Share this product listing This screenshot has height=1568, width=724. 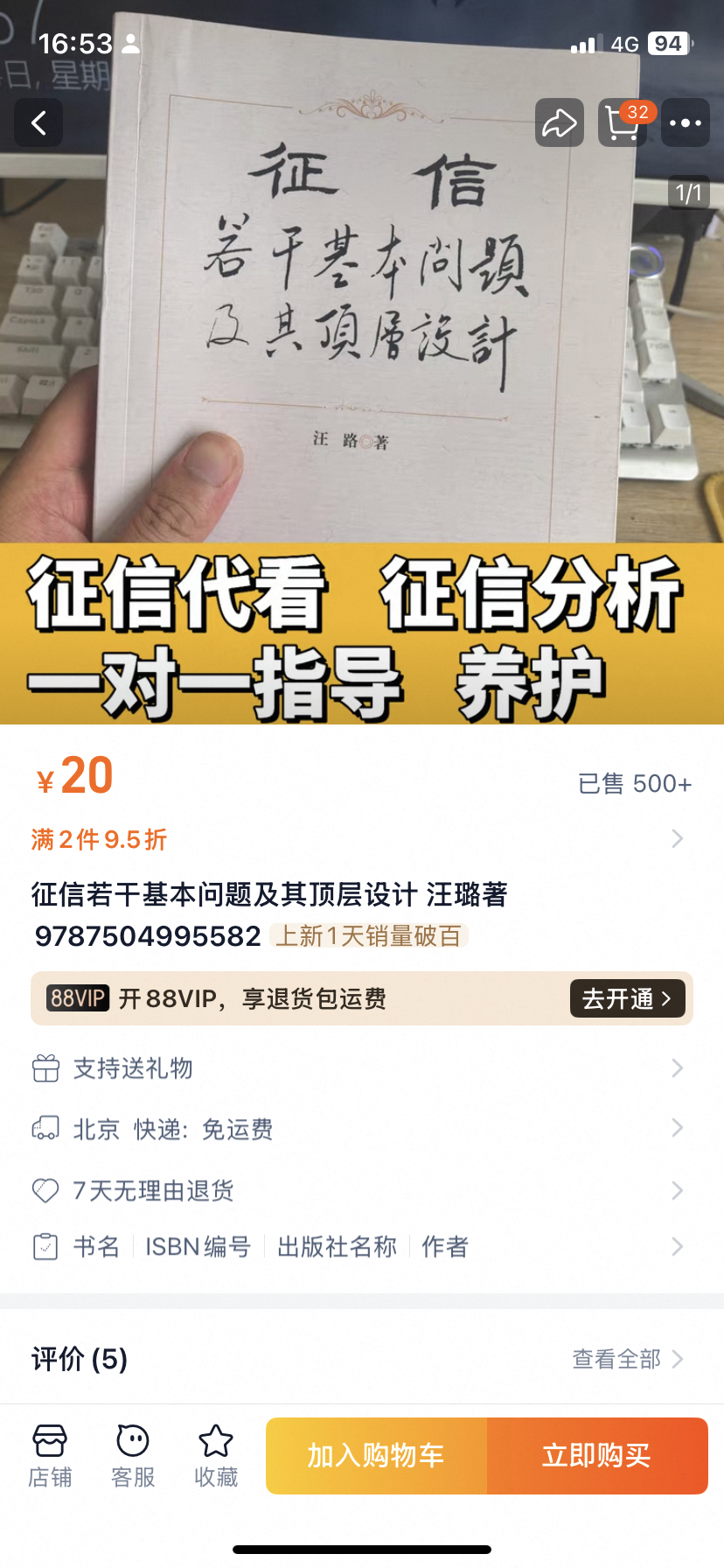pyautogui.click(x=560, y=123)
